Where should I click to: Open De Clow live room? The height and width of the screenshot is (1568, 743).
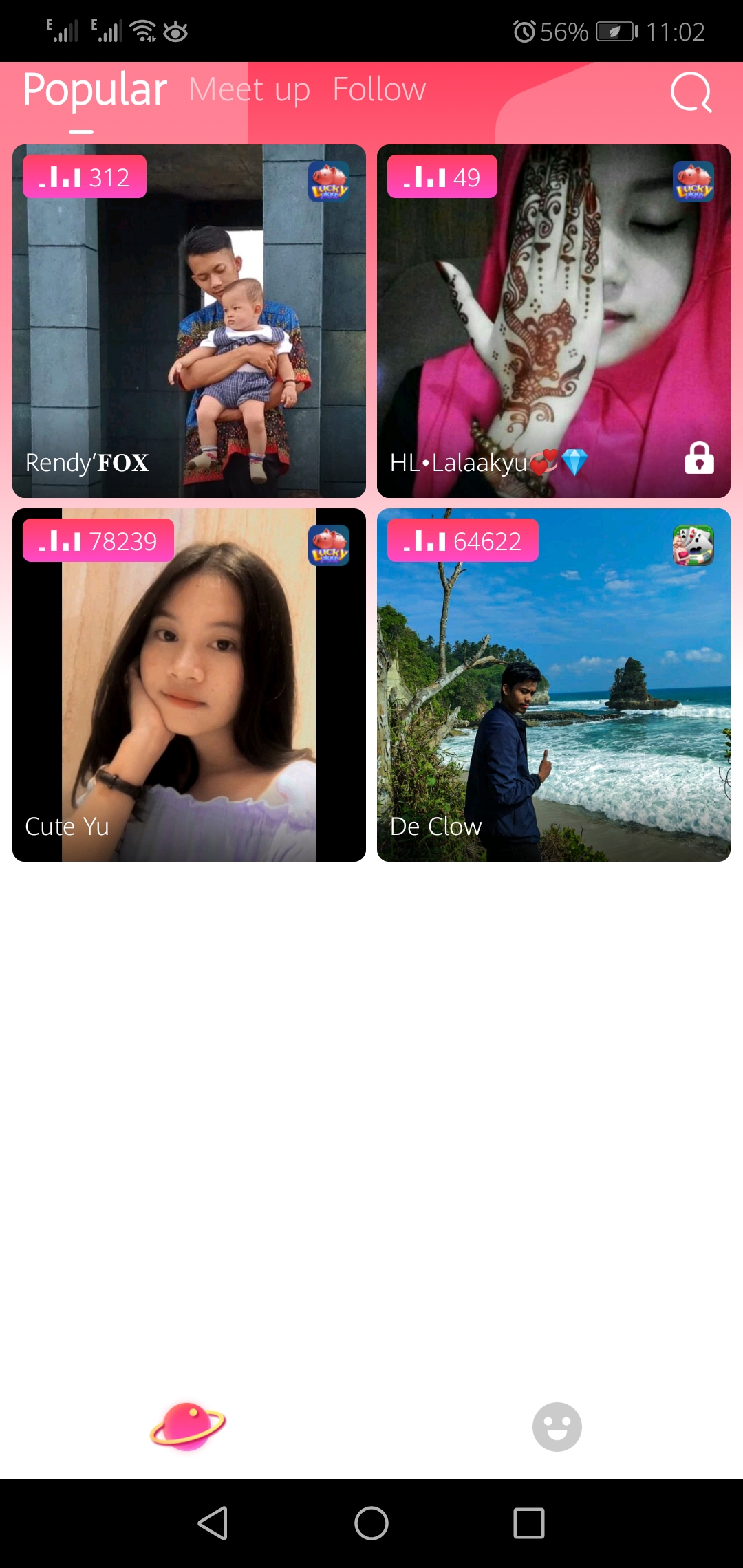click(554, 685)
